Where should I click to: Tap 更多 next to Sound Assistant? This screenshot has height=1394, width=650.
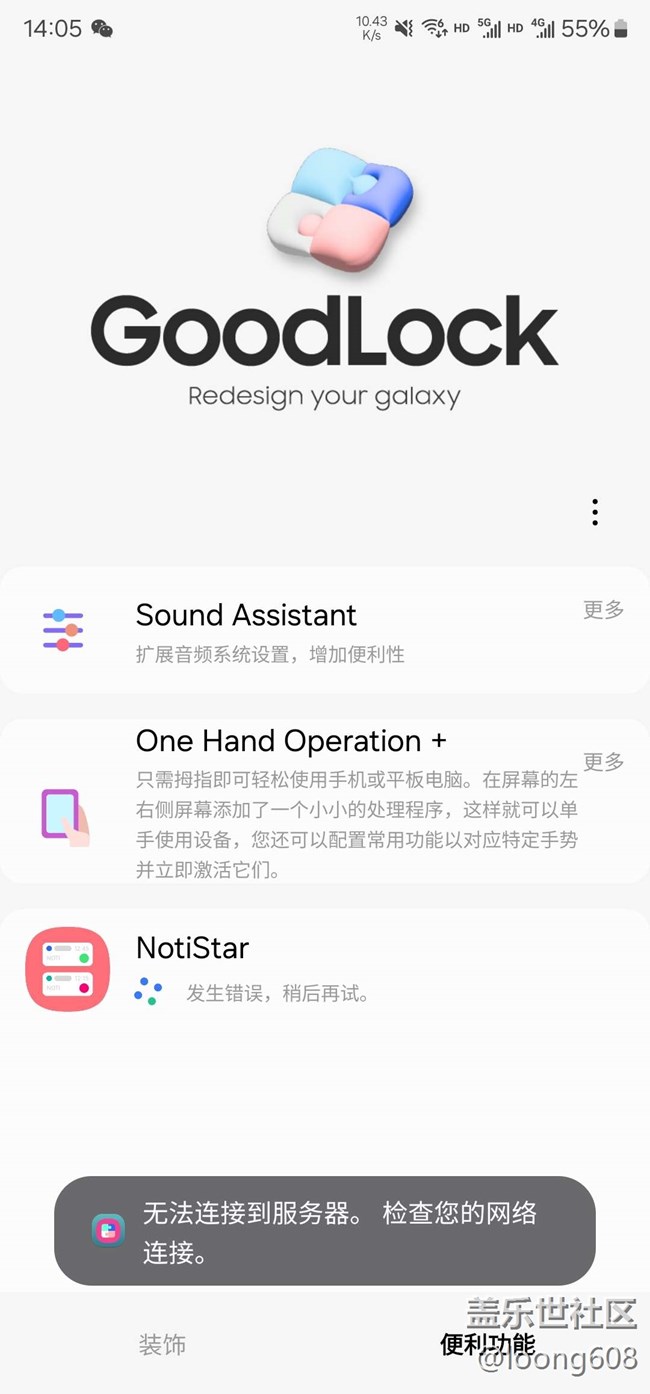[603, 609]
